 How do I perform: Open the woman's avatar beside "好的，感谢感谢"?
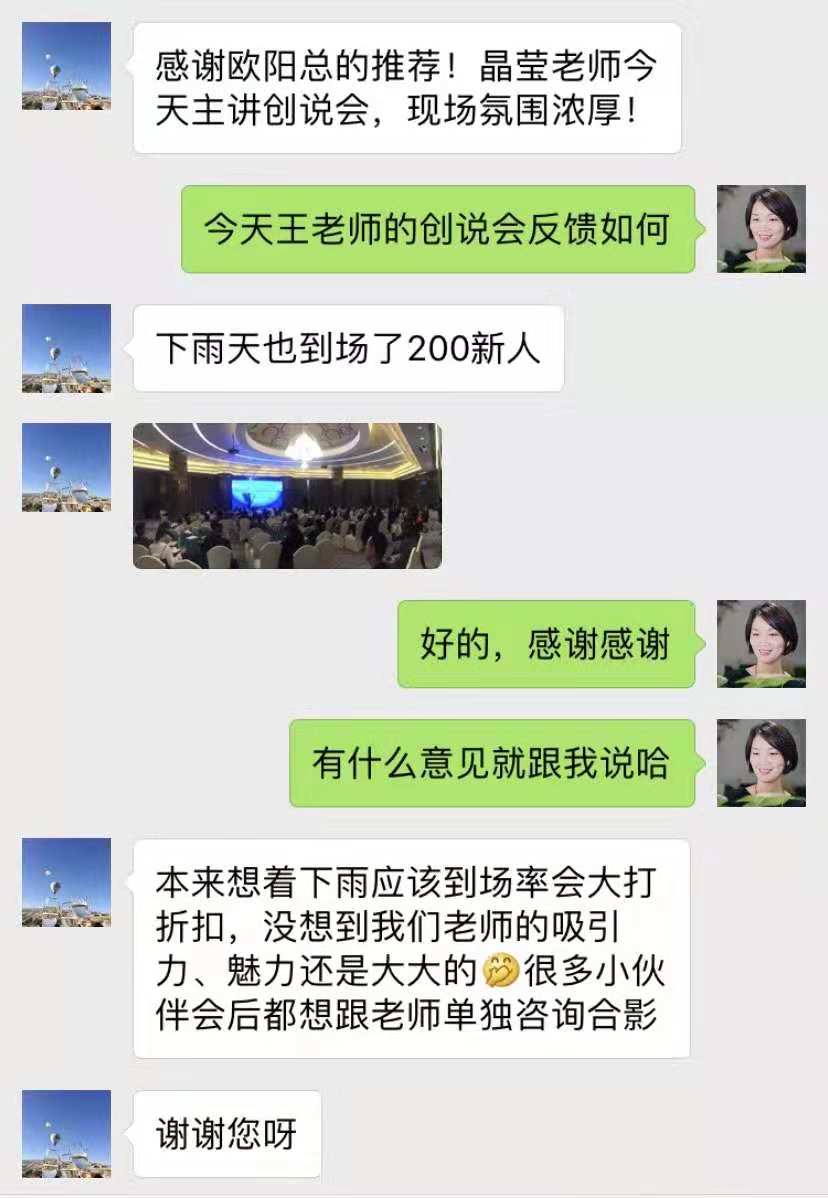click(761, 644)
